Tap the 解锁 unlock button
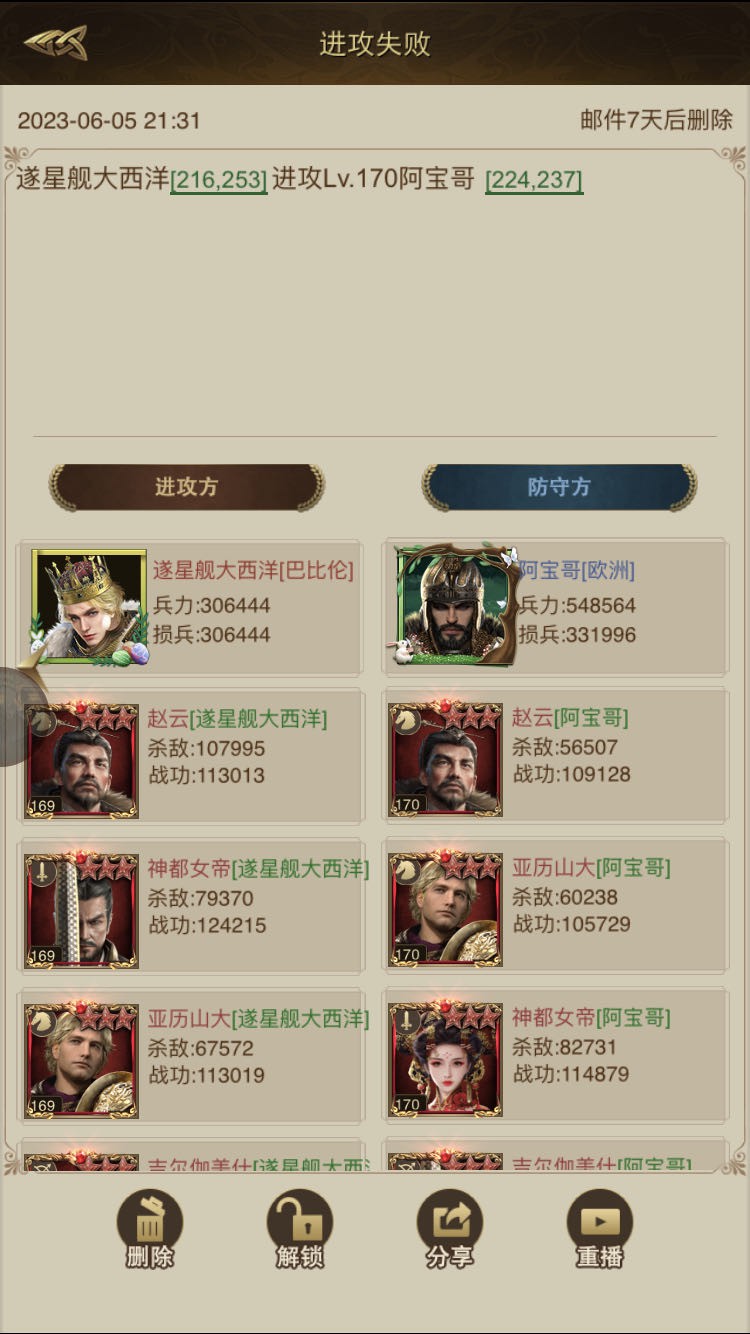Image resolution: width=750 pixels, height=1334 pixels. (x=300, y=1228)
